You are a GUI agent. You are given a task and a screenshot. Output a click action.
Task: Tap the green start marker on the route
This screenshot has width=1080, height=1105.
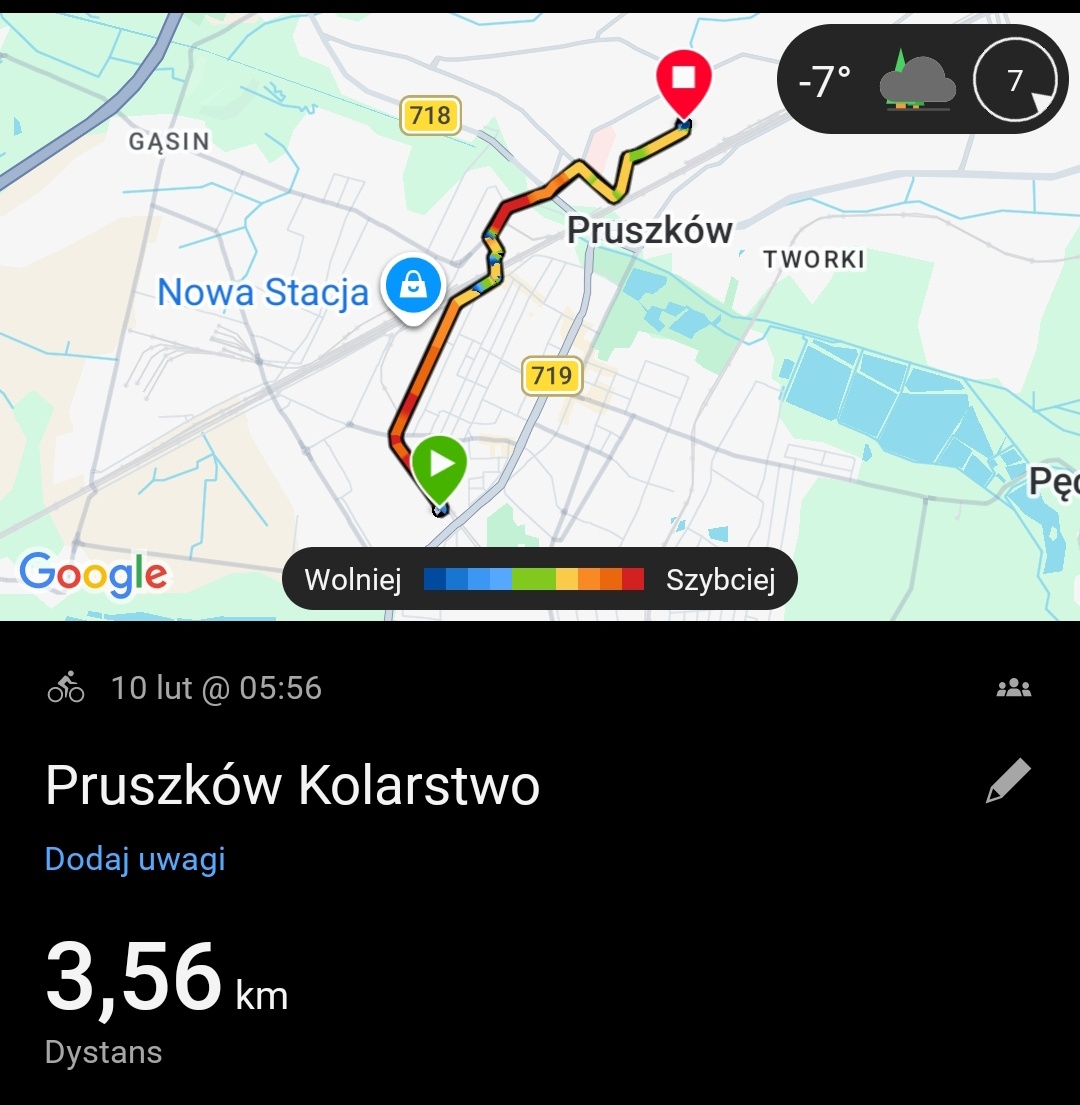tap(439, 466)
